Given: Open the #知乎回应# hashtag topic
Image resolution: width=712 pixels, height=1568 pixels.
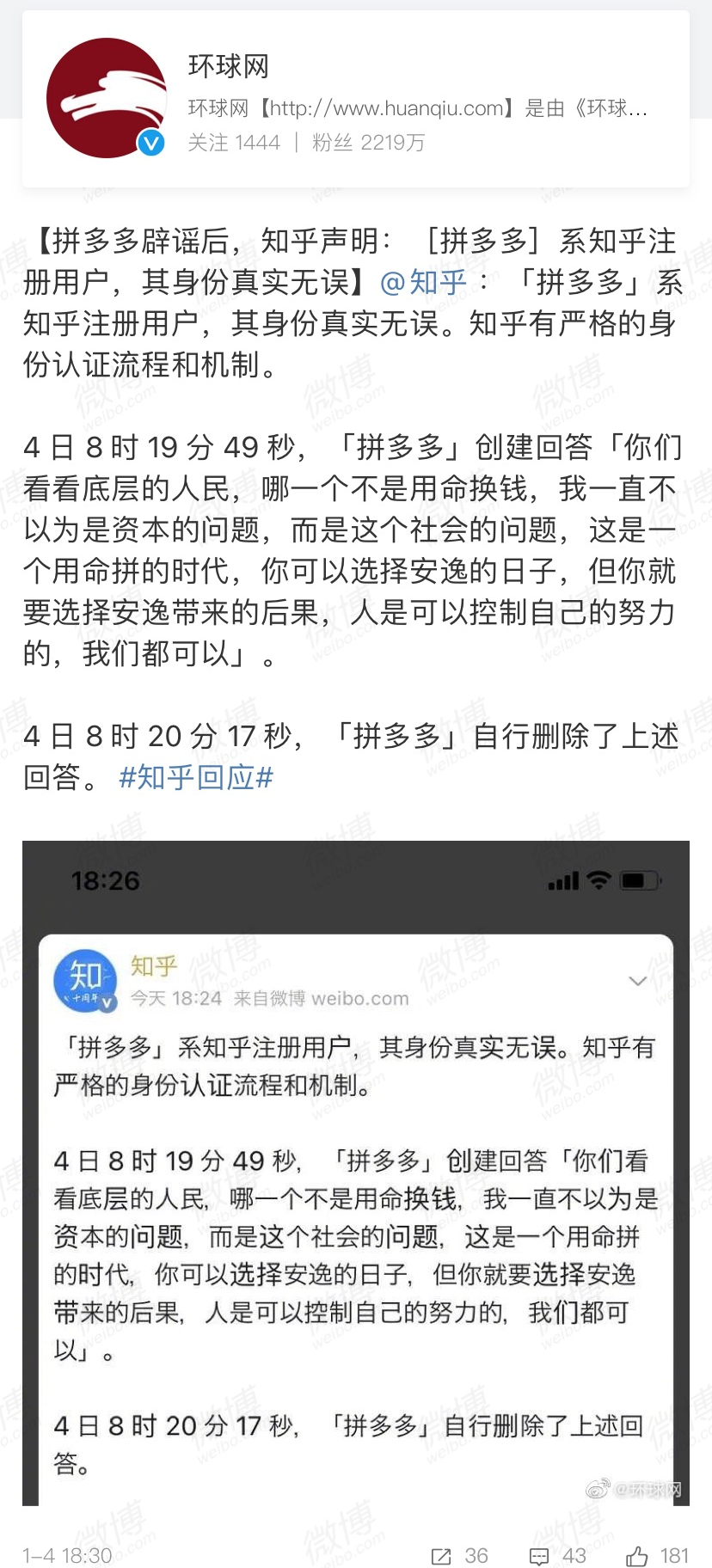Looking at the screenshot, I should point(193,778).
